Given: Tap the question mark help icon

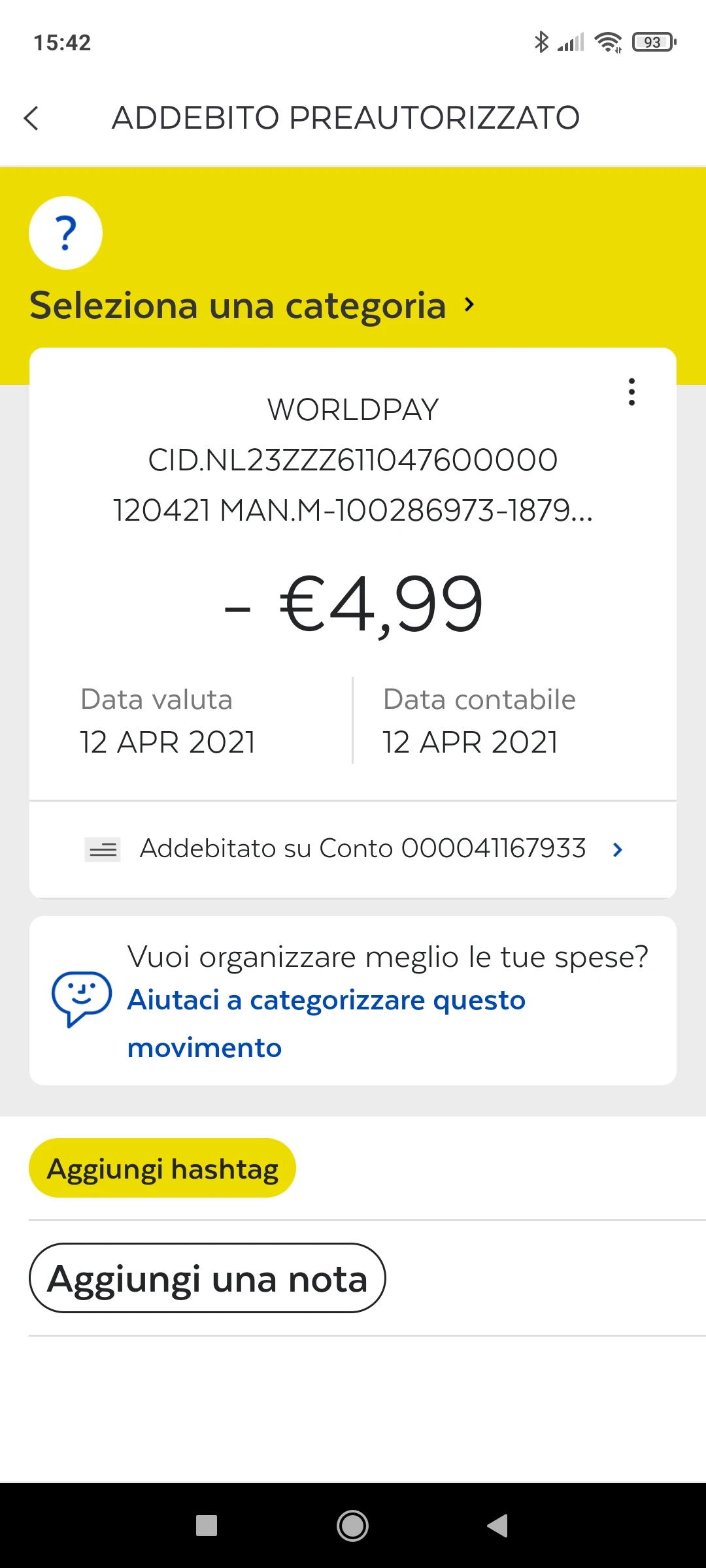Looking at the screenshot, I should pos(66,233).
